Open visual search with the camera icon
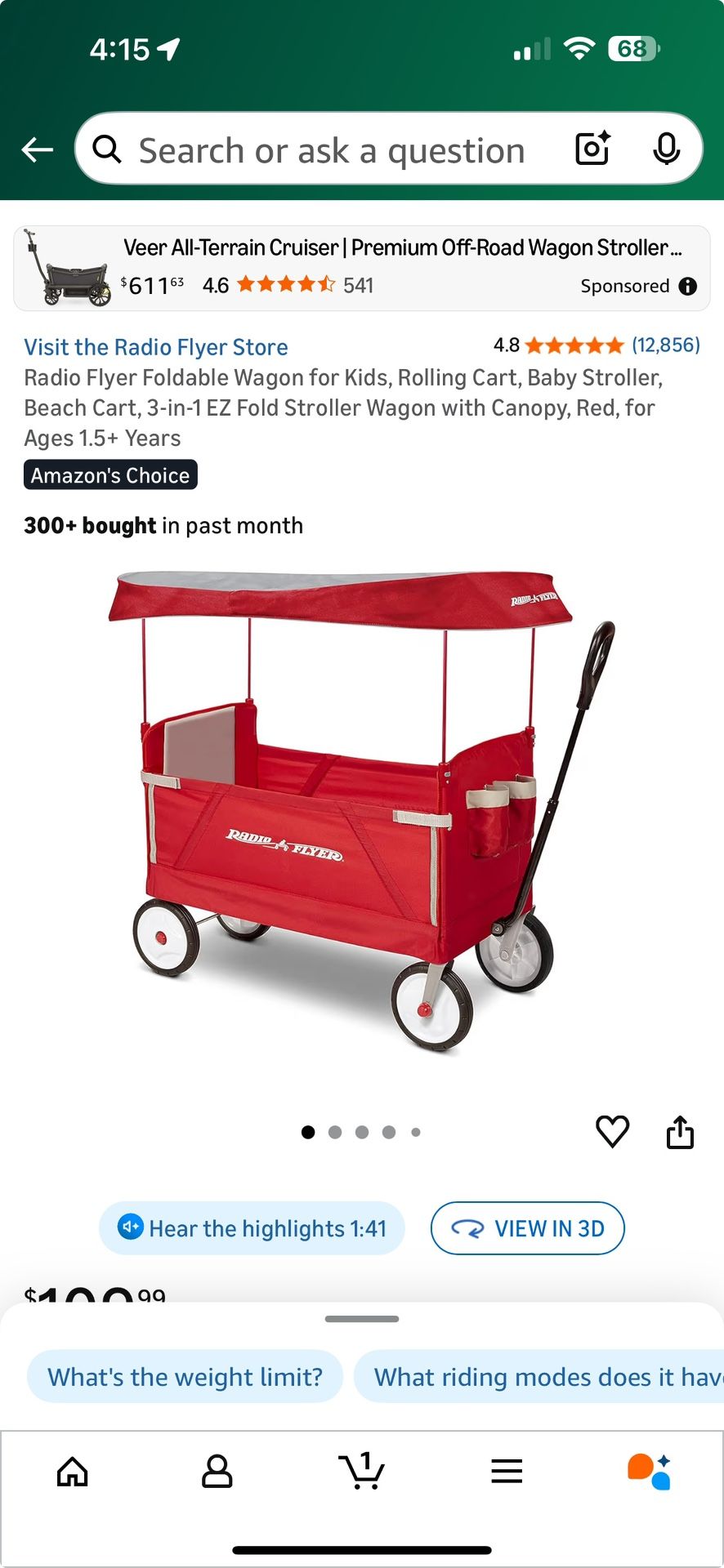 tap(592, 149)
